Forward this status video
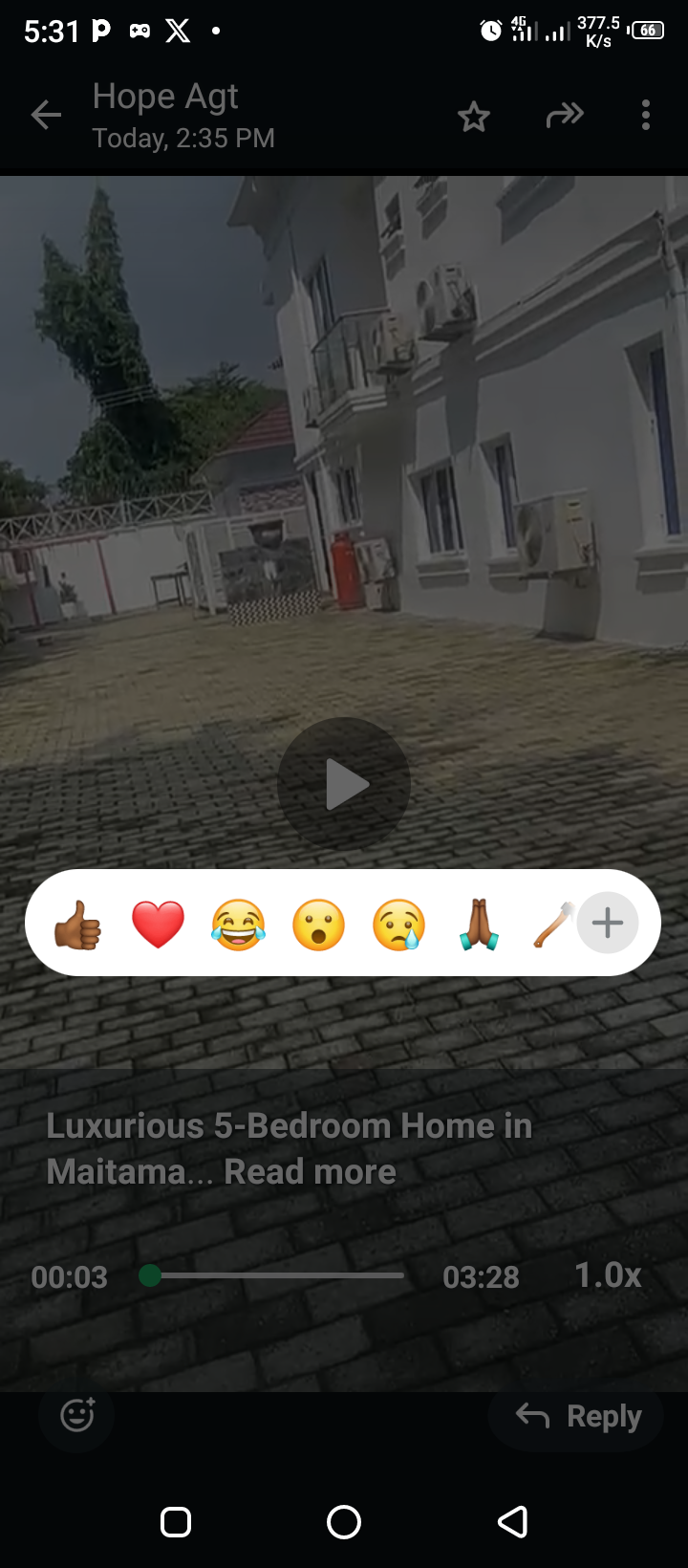Image resolution: width=688 pixels, height=1568 pixels. tap(564, 116)
